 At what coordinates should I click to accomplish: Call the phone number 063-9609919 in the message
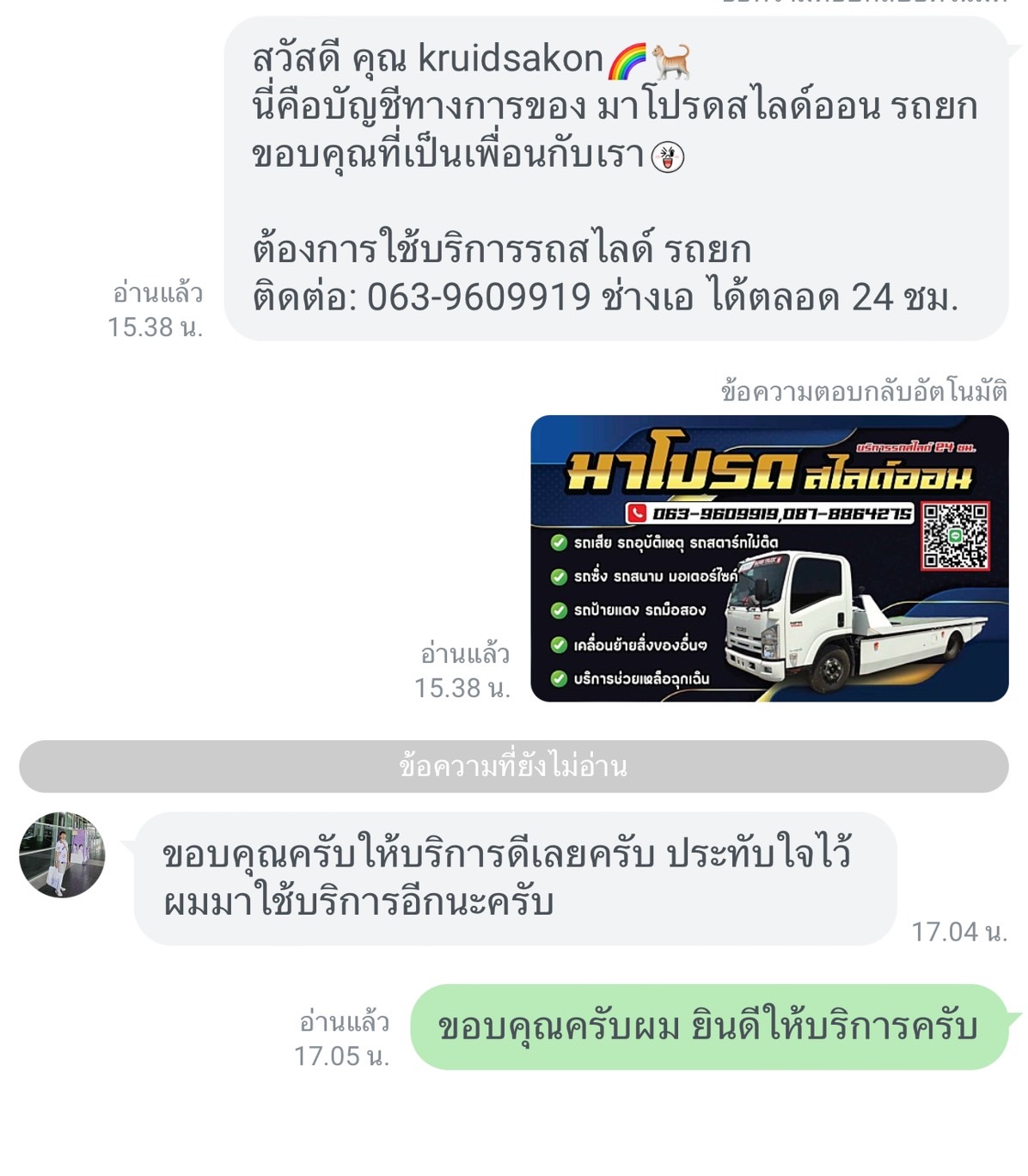tap(478, 297)
